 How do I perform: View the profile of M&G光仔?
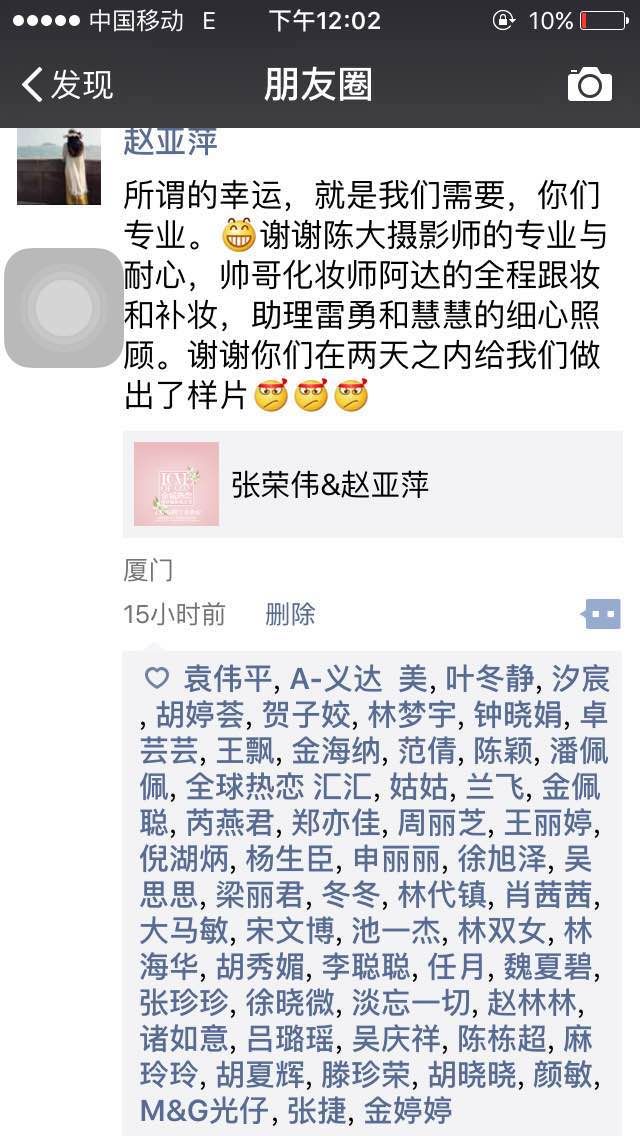204,1111
